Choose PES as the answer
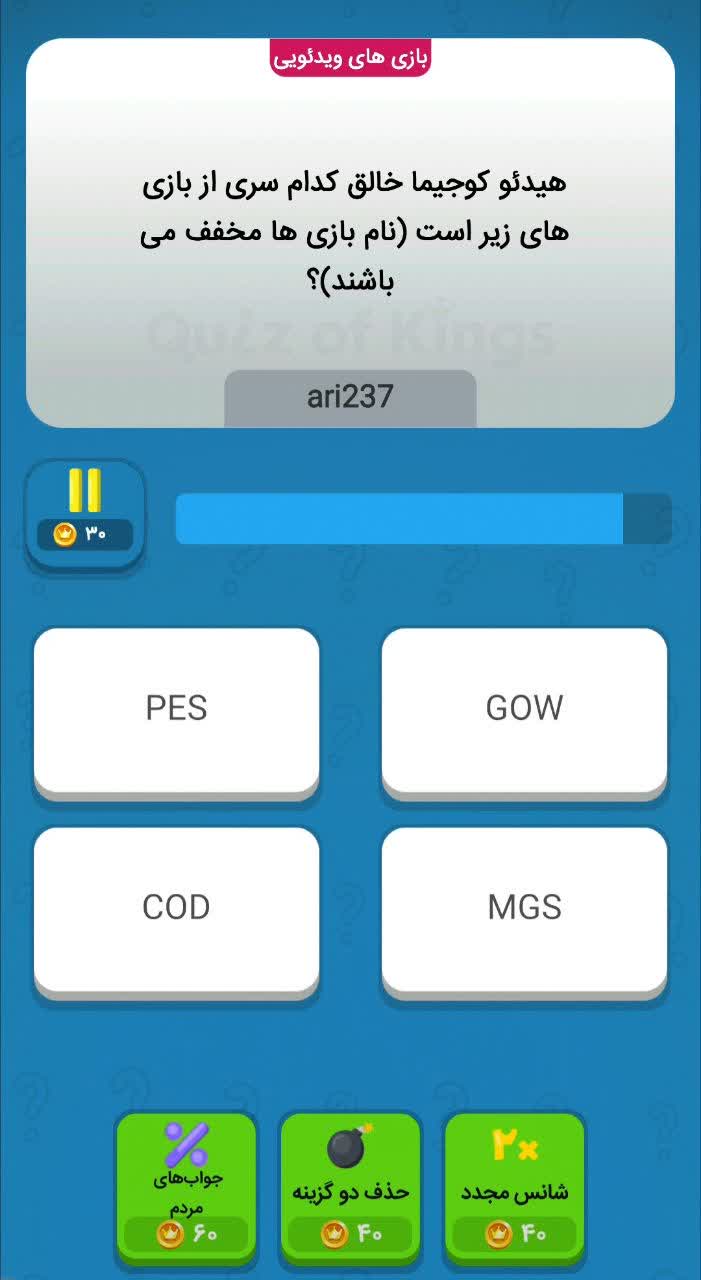Viewport: 701px width, 1280px height. pyautogui.click(x=176, y=710)
